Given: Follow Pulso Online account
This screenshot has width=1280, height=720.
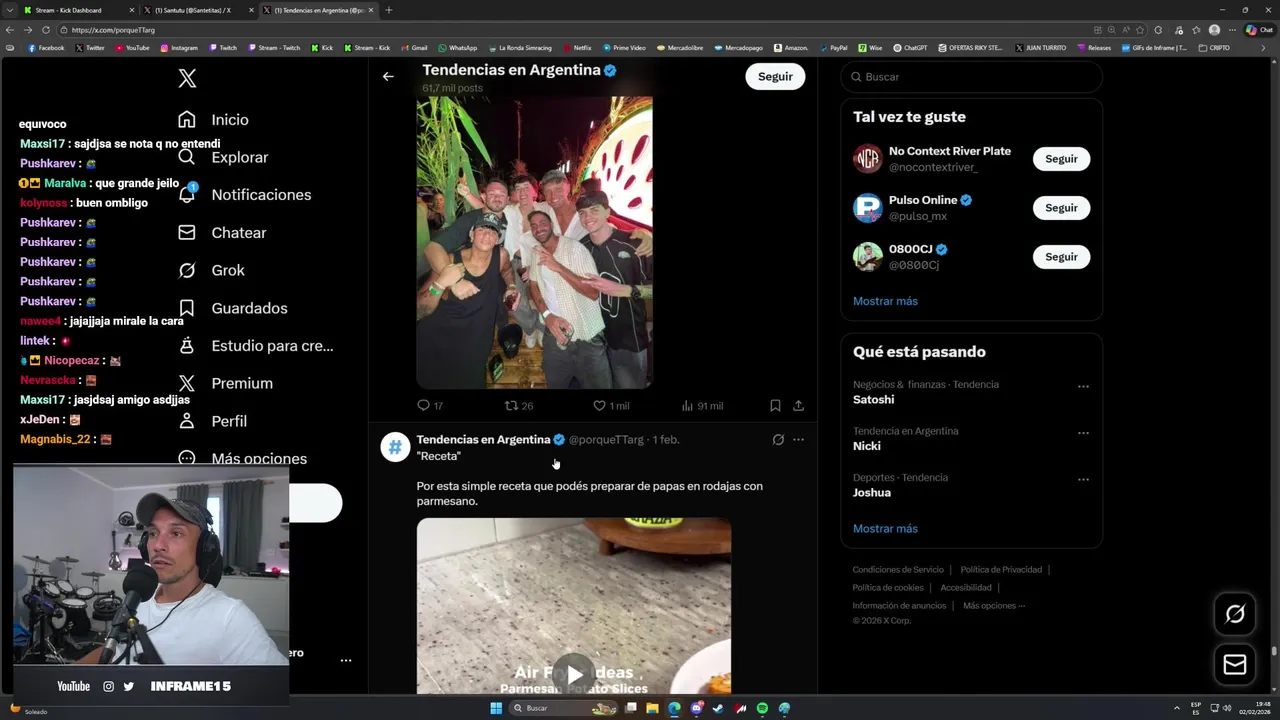Looking at the screenshot, I should [x=1061, y=208].
